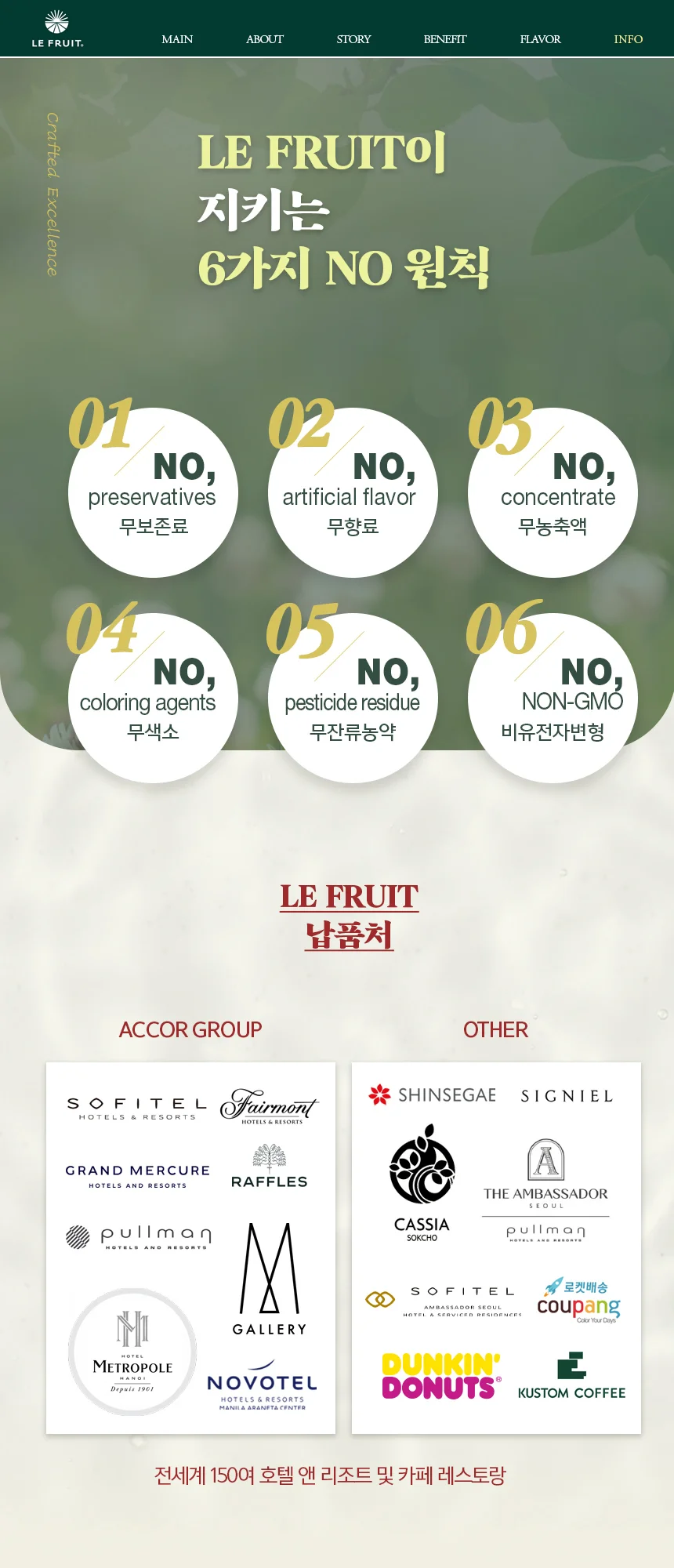Open the ABOUT section
The image size is (674, 1568).
click(265, 39)
